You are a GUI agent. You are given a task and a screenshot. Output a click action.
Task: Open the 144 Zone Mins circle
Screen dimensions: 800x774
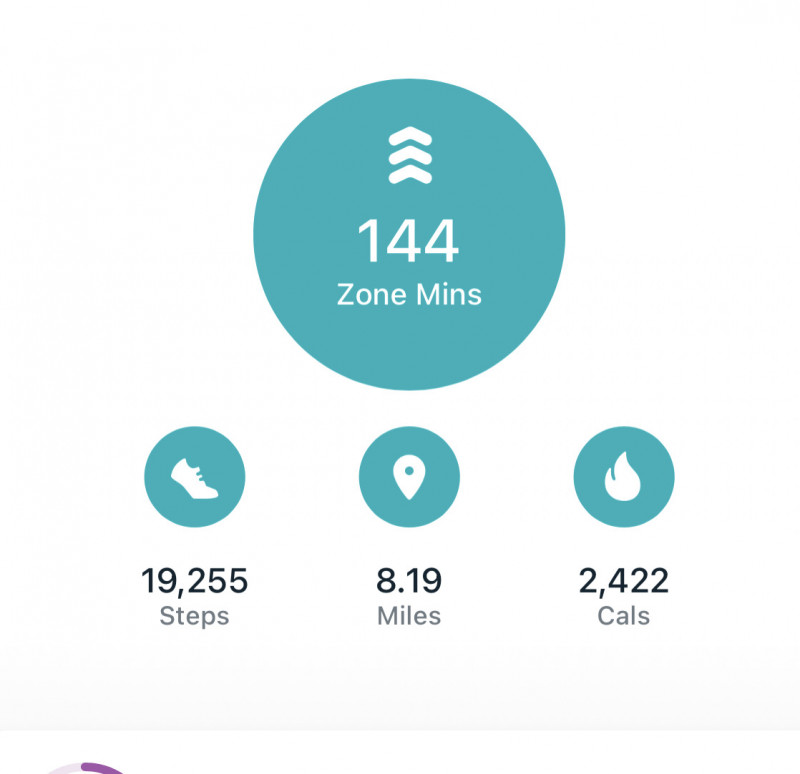pyautogui.click(x=409, y=234)
